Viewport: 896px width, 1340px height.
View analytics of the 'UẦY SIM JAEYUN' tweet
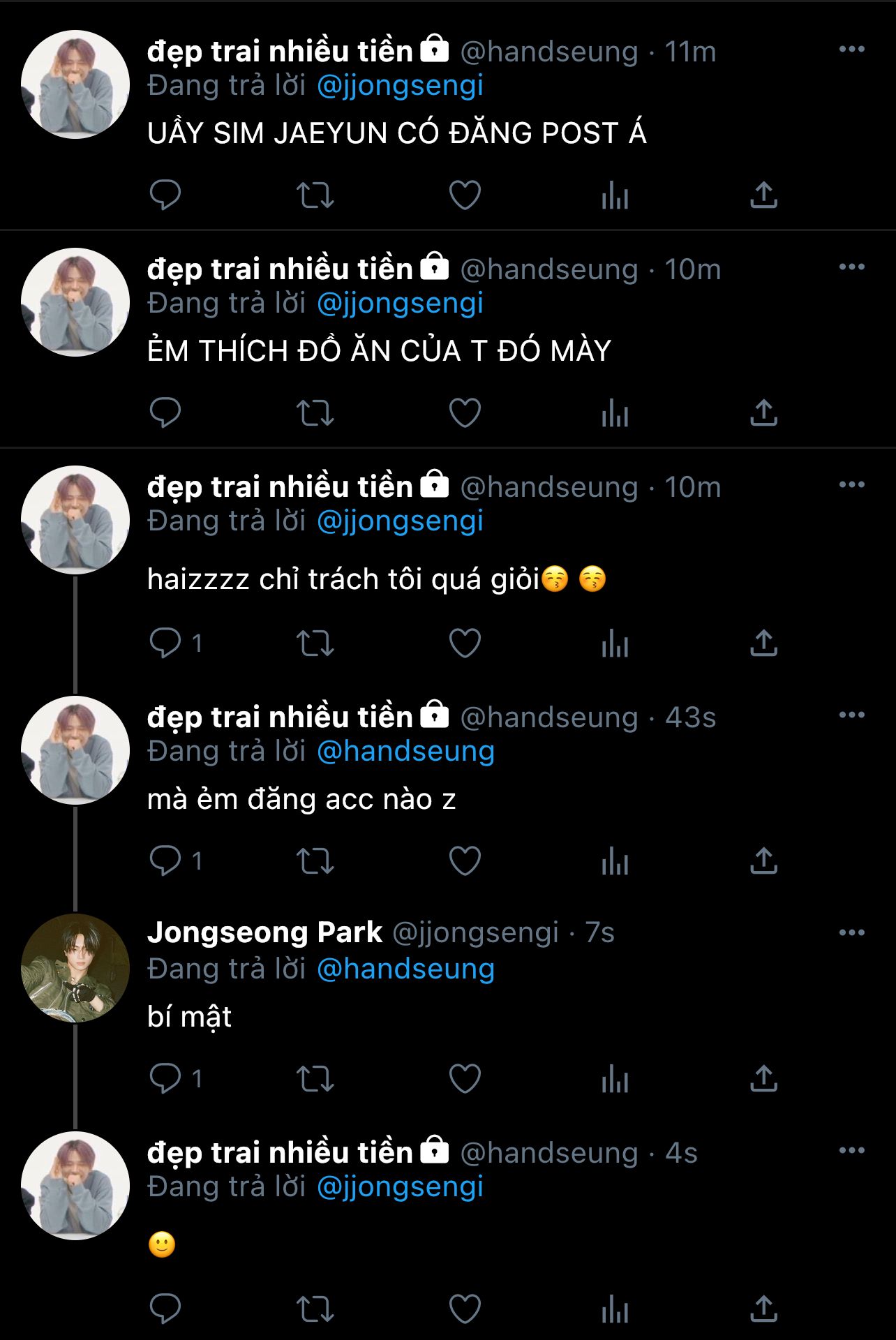coord(615,195)
